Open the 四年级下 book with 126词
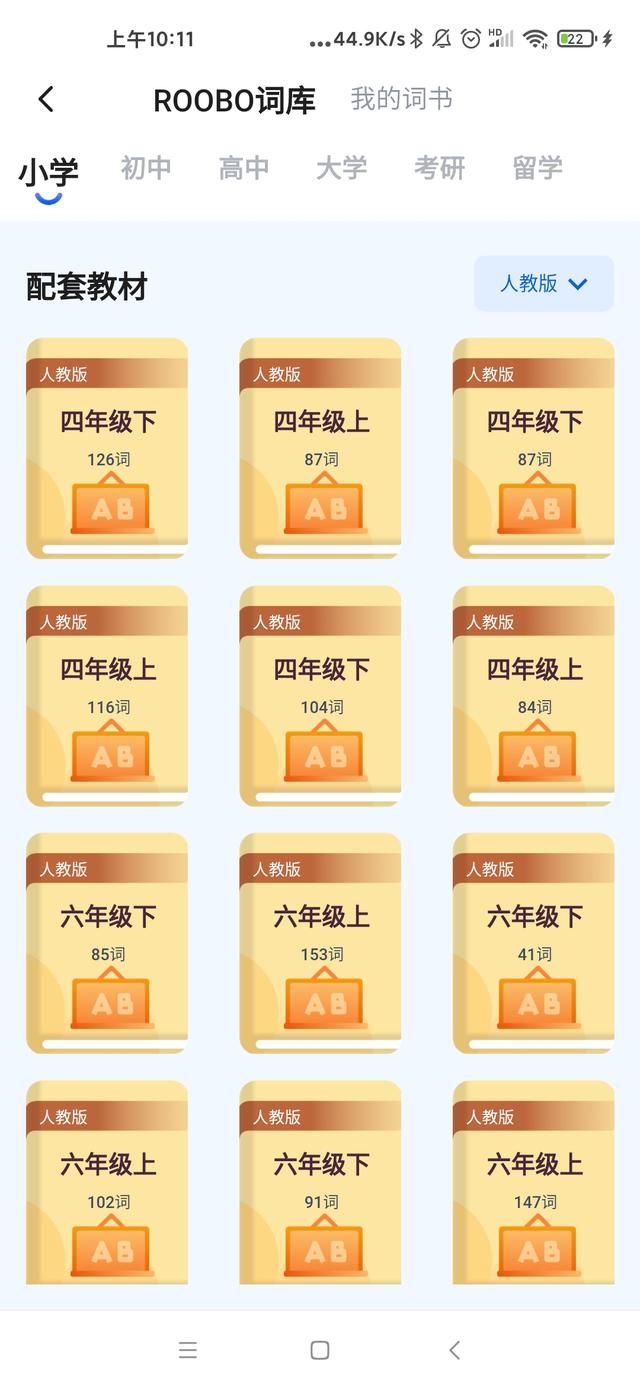Image resolution: width=640 pixels, height=1387 pixels. coord(107,448)
